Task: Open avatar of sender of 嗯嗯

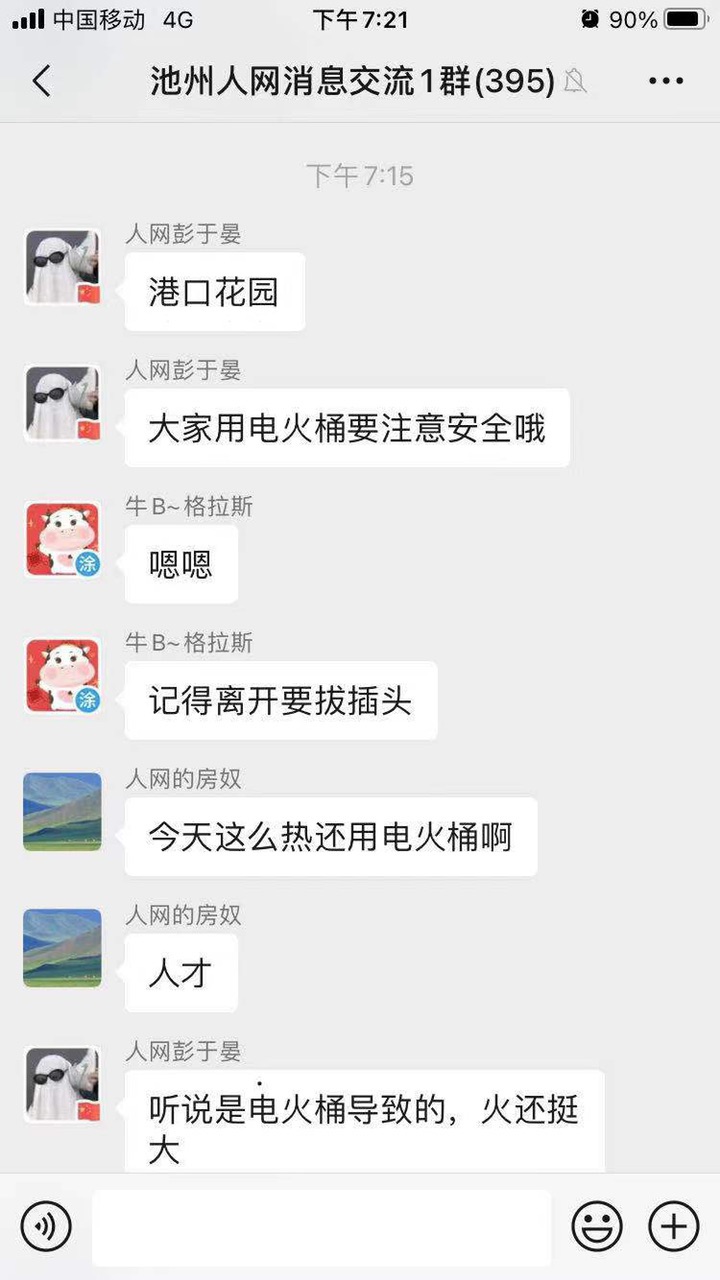Action: tap(62, 540)
